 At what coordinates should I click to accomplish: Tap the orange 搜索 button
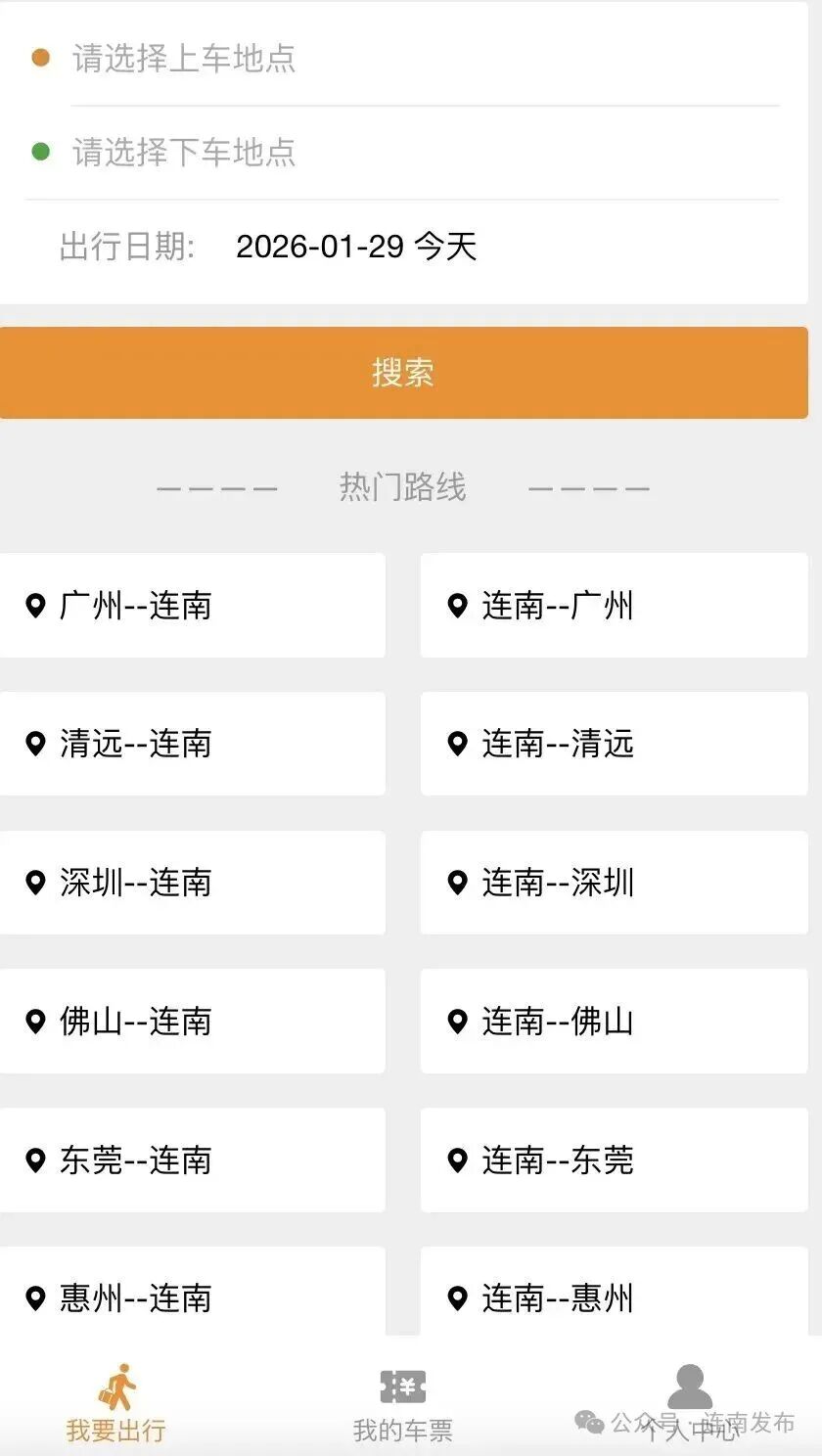coord(403,373)
